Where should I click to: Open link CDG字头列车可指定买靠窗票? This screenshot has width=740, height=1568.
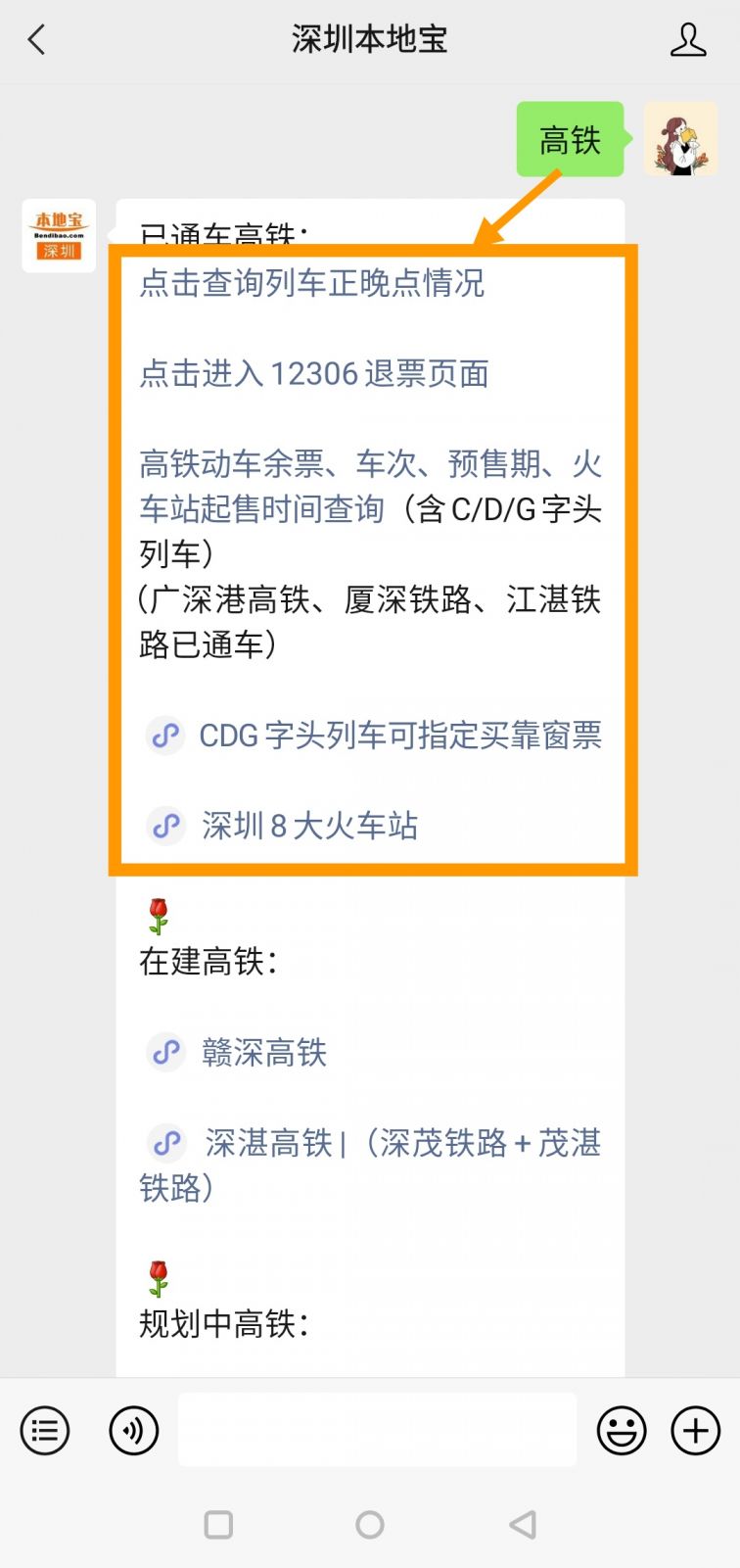399,736
